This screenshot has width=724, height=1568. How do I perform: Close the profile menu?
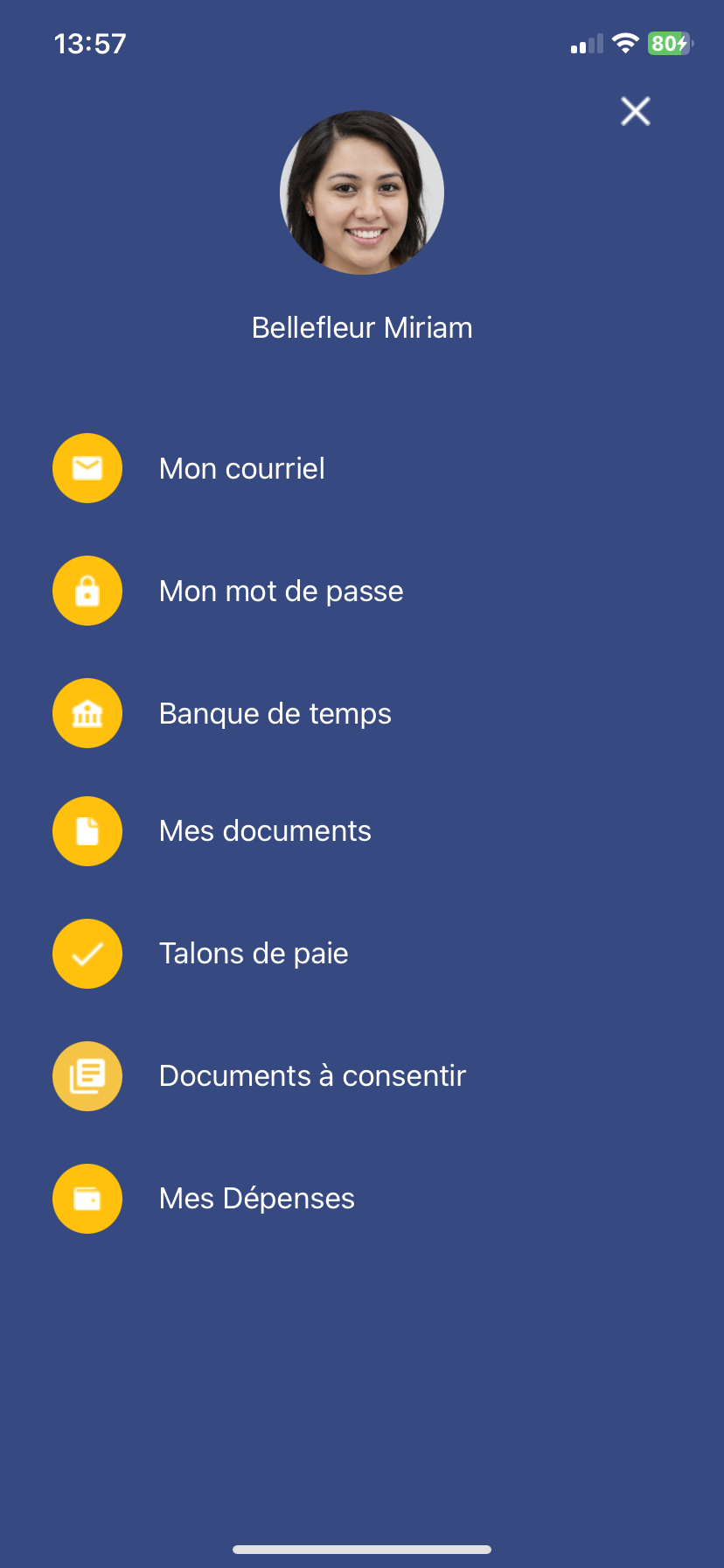(636, 111)
